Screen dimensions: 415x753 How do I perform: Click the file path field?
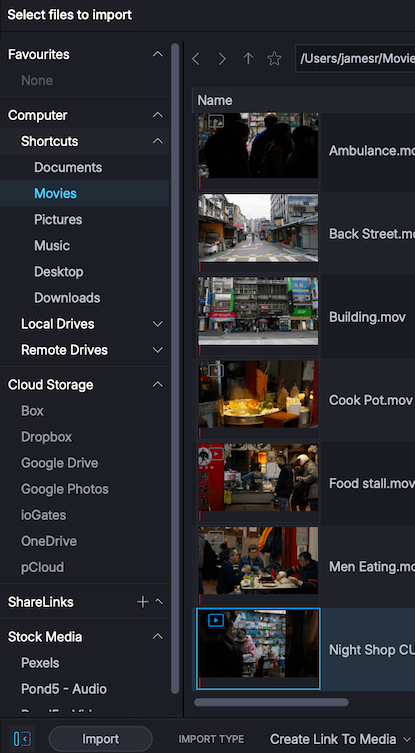(355, 59)
